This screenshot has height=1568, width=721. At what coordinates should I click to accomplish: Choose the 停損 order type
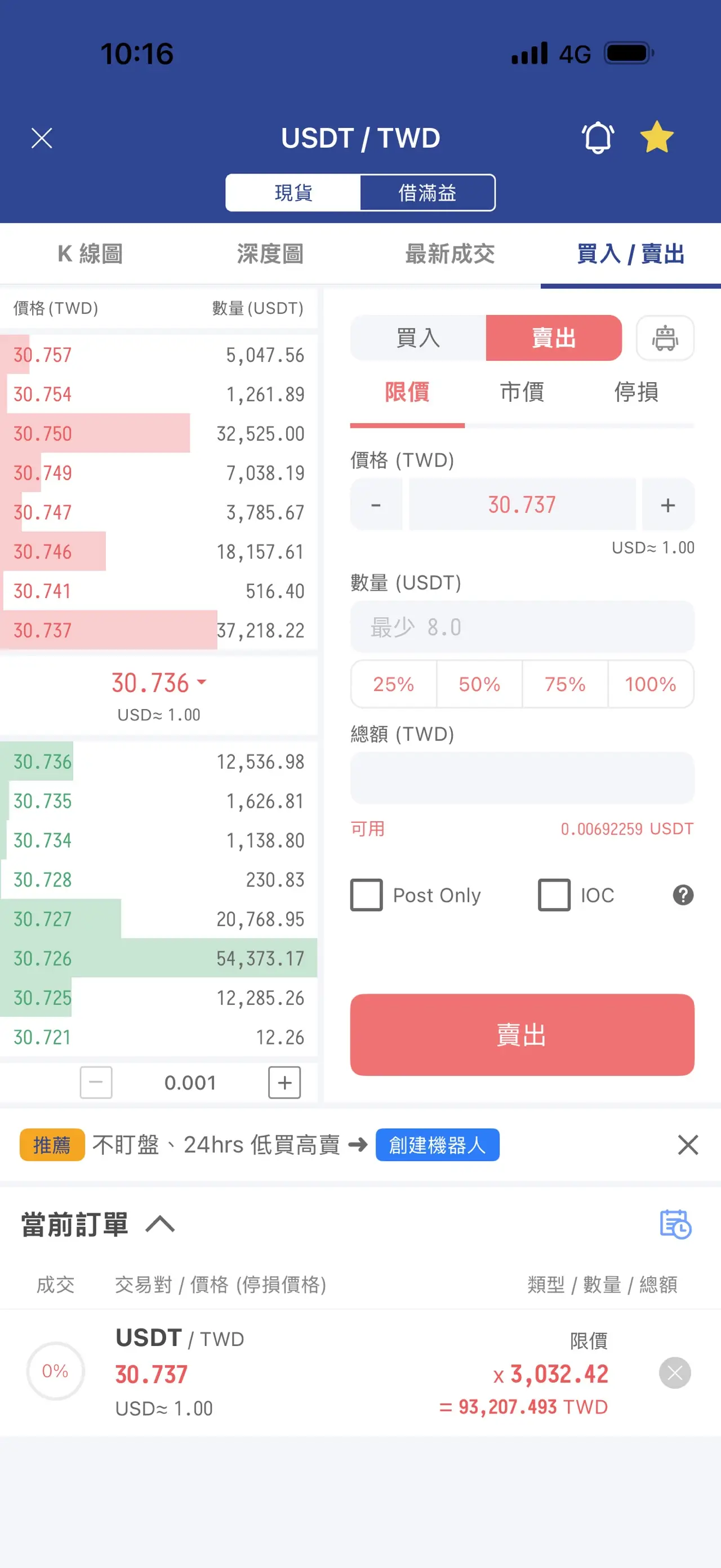636,392
